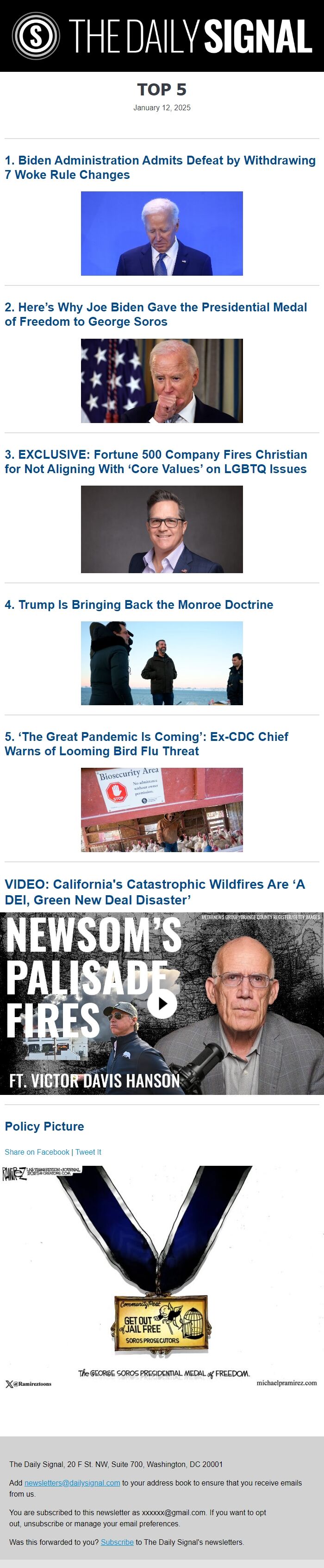
Task: Tap the Biden coughing article image
Action: click(162, 380)
